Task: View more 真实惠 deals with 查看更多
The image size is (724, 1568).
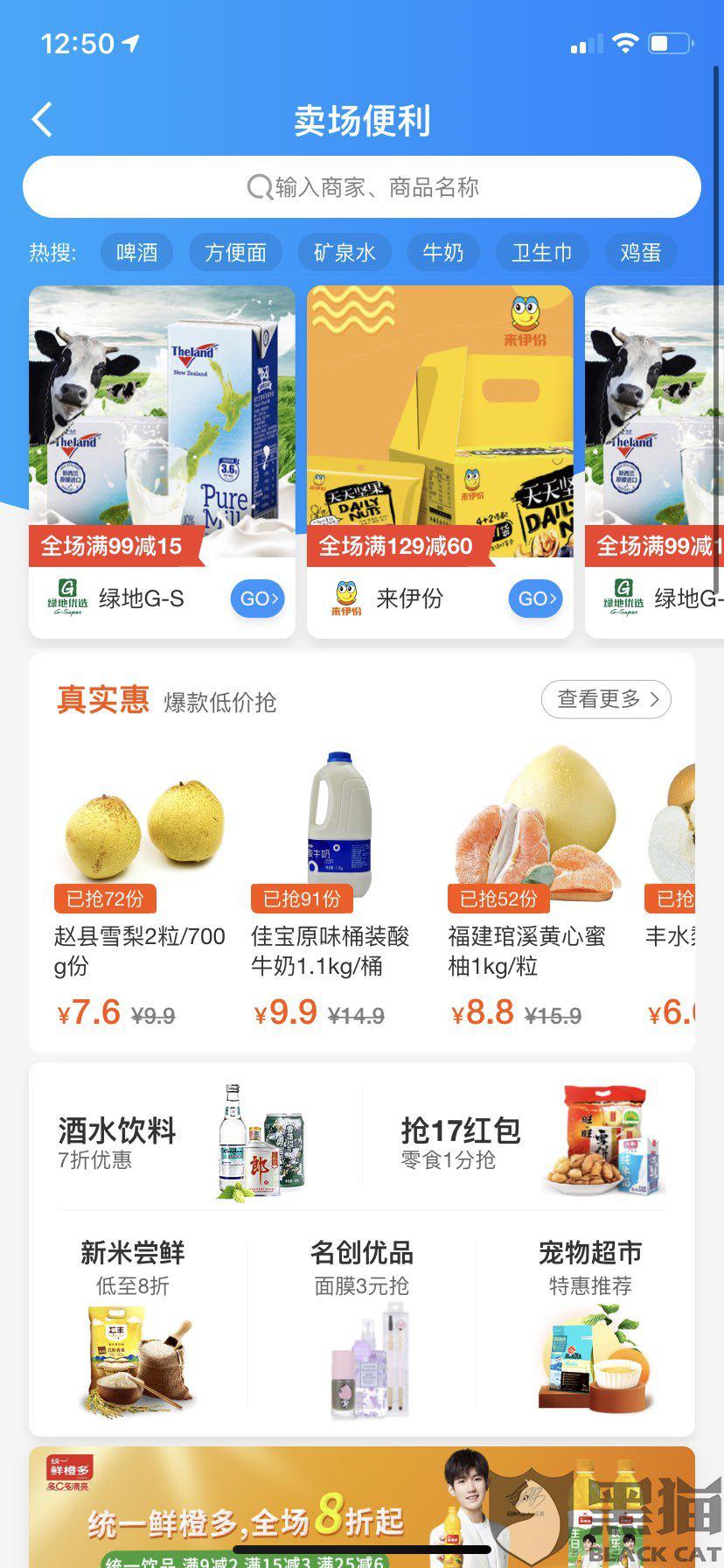Action: [x=606, y=699]
